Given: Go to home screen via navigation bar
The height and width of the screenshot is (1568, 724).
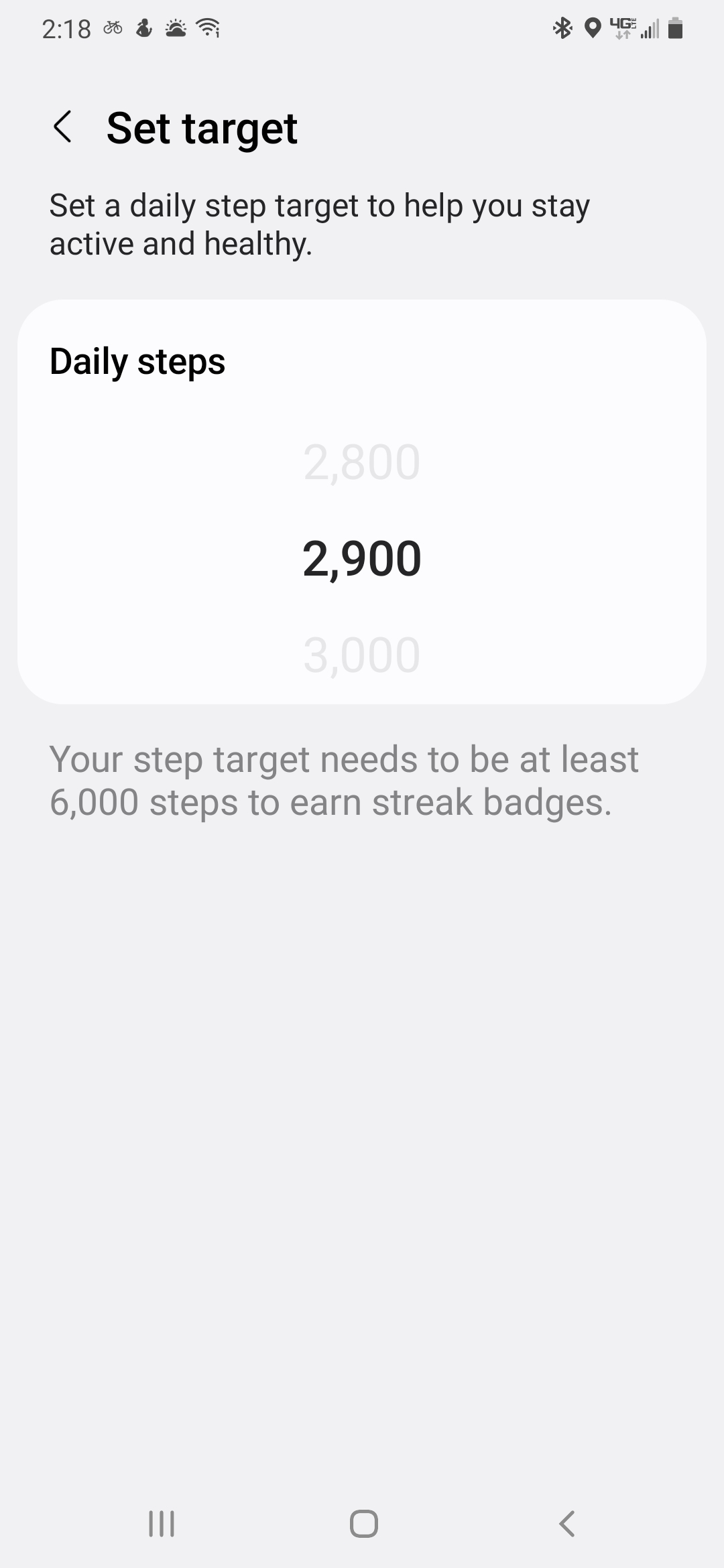Looking at the screenshot, I should [x=363, y=1523].
